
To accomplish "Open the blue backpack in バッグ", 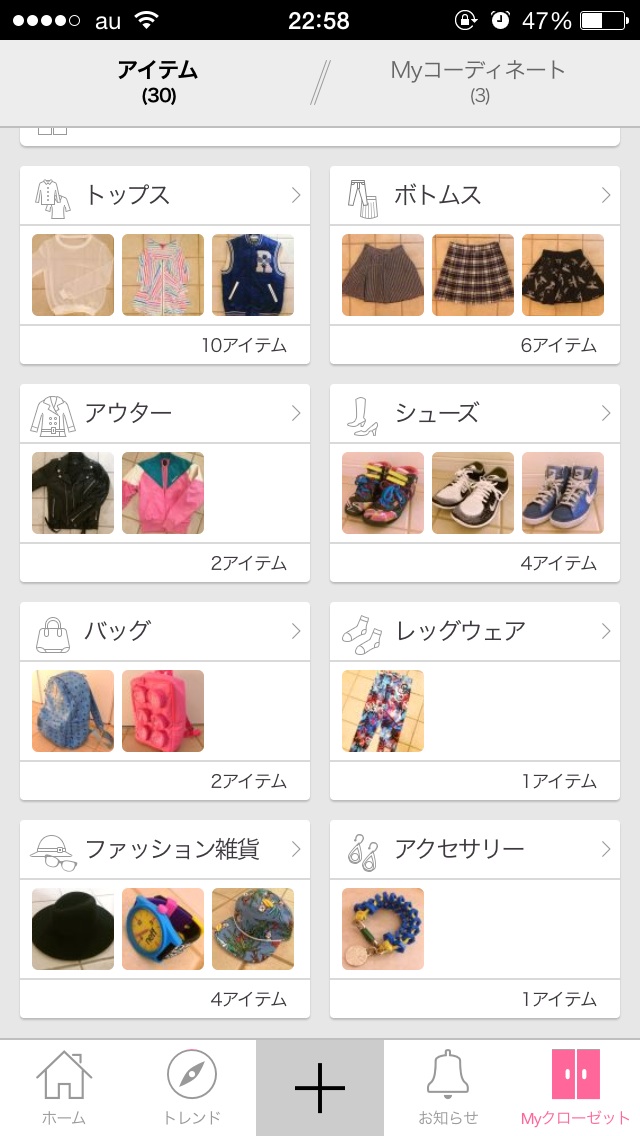I will click(x=73, y=711).
